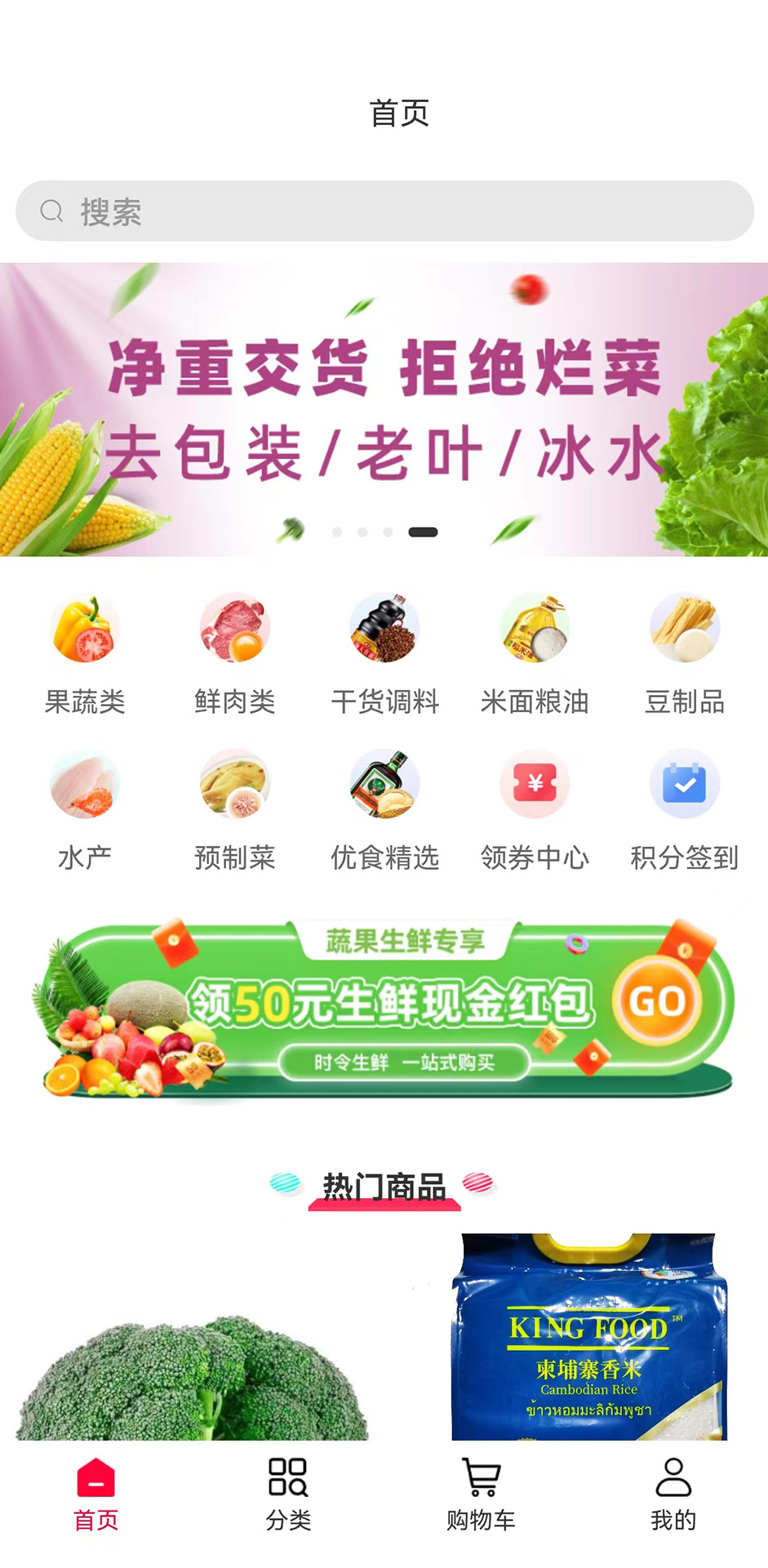Switch to the 分类 tab
768x1568 pixels.
[x=288, y=1494]
